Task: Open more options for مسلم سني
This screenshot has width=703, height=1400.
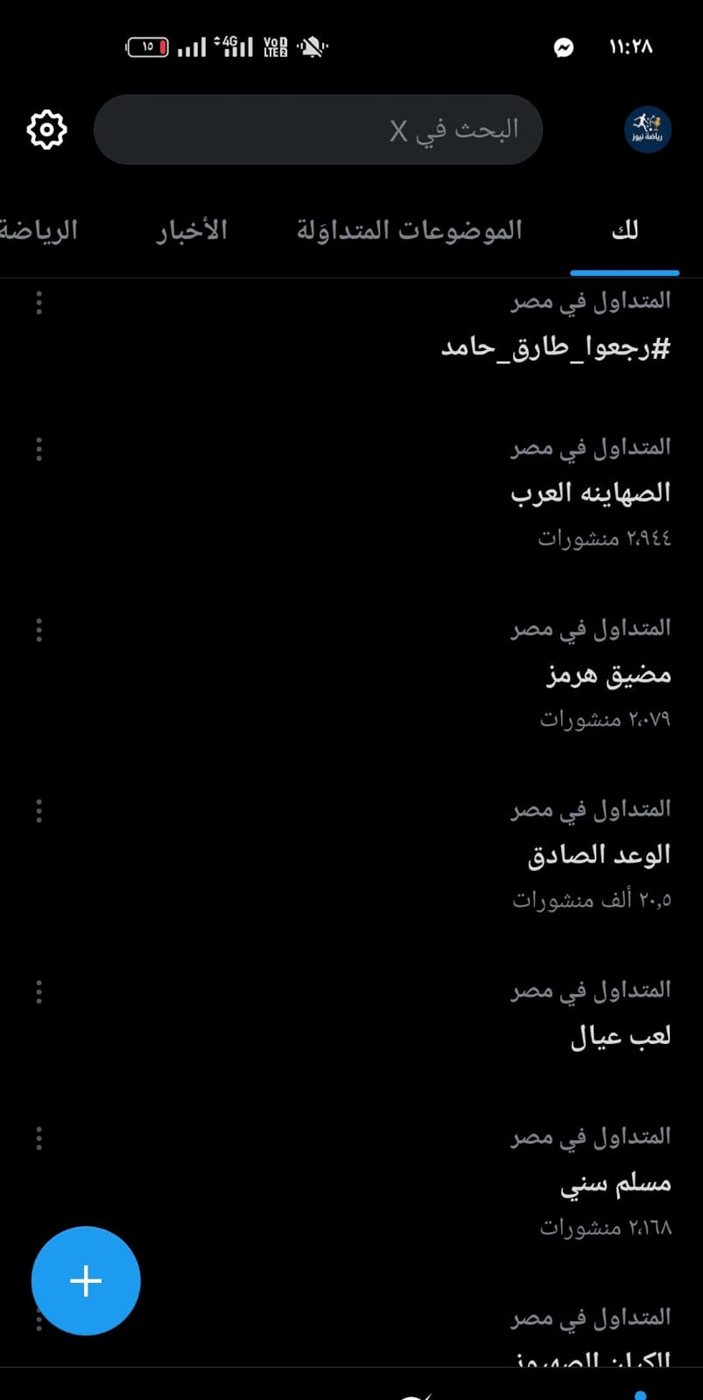Action: tap(39, 1138)
